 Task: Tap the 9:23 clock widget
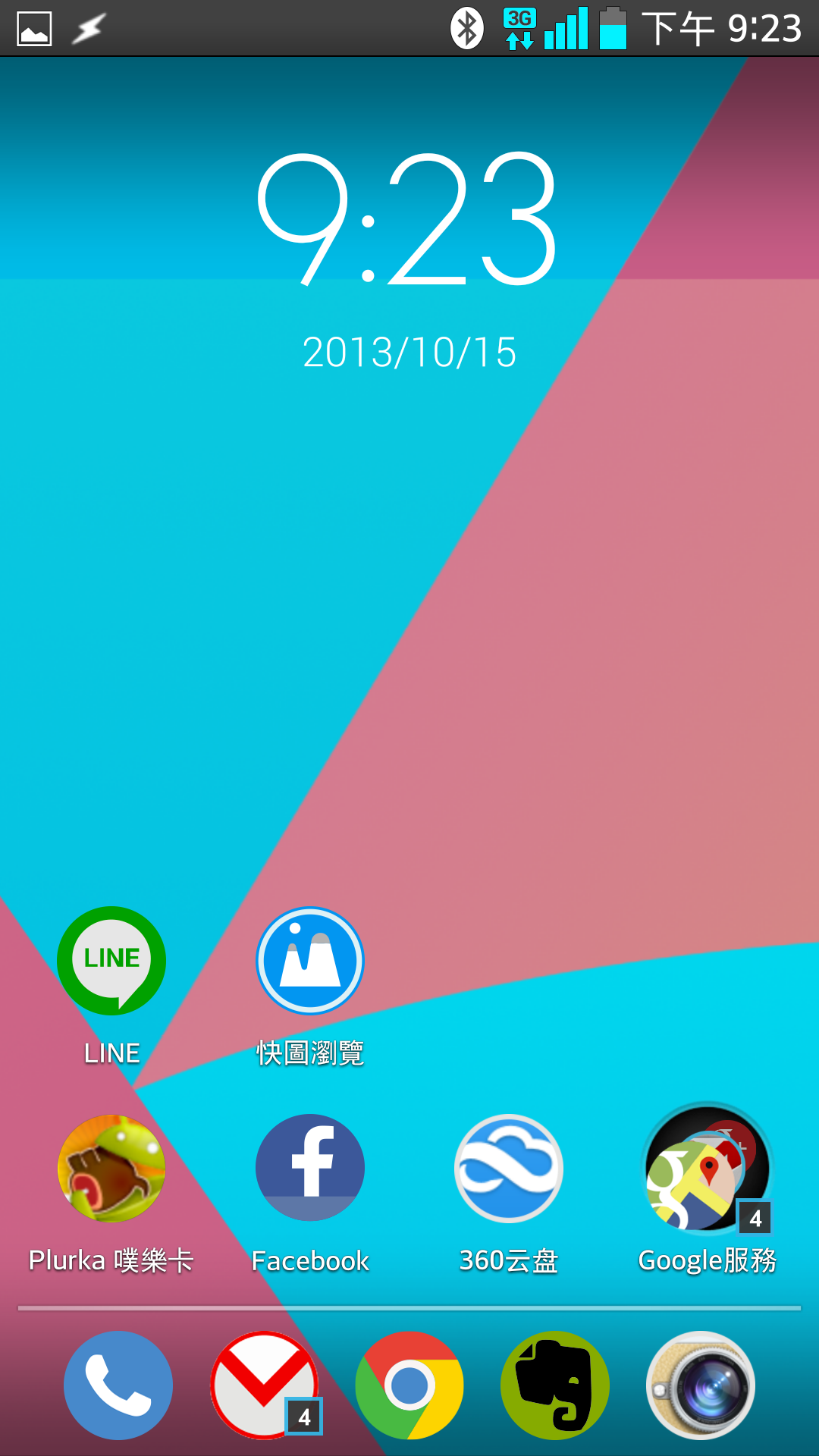pyautogui.click(x=408, y=220)
